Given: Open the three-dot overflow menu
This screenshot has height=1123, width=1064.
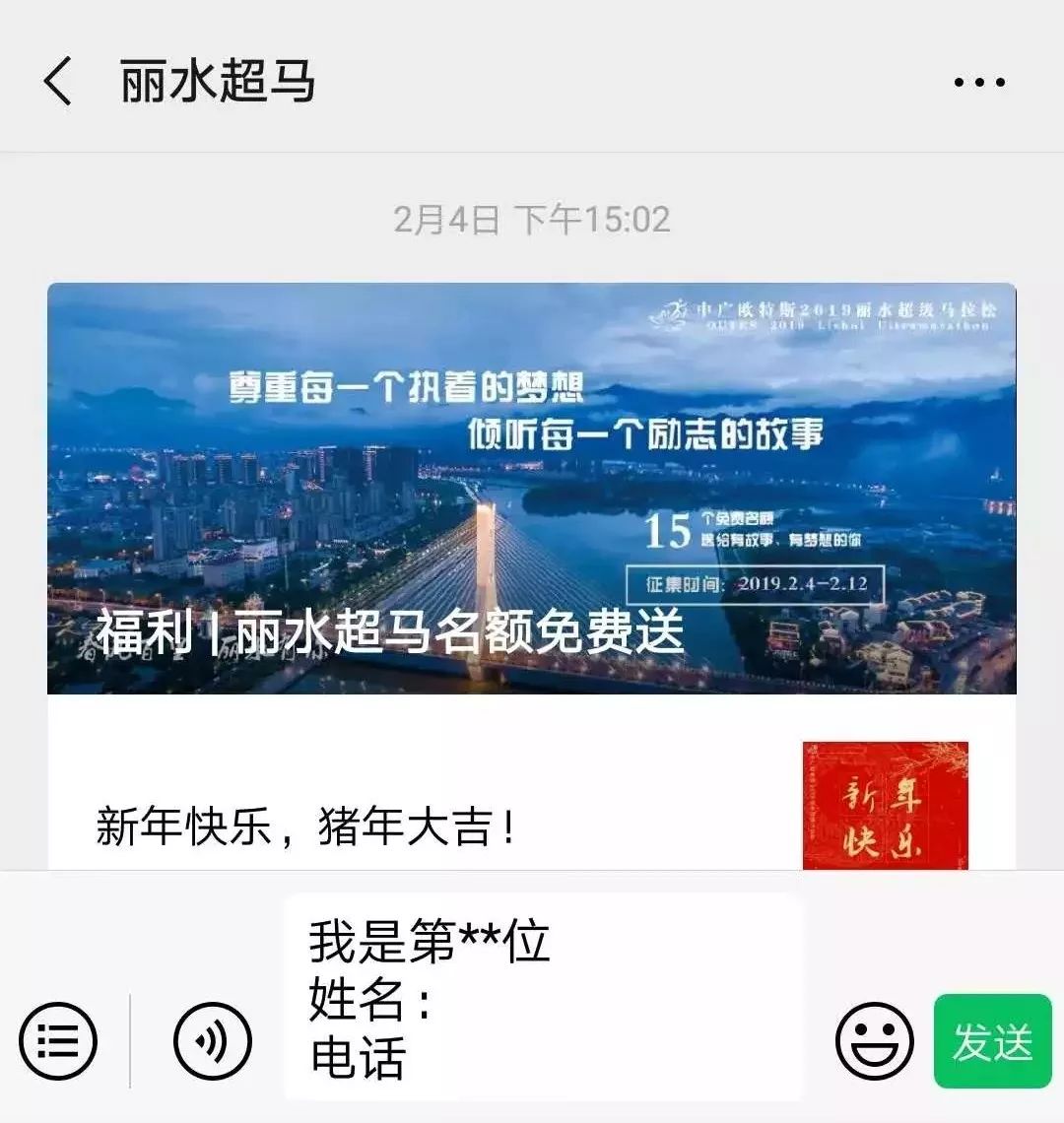Looking at the screenshot, I should click(x=979, y=83).
